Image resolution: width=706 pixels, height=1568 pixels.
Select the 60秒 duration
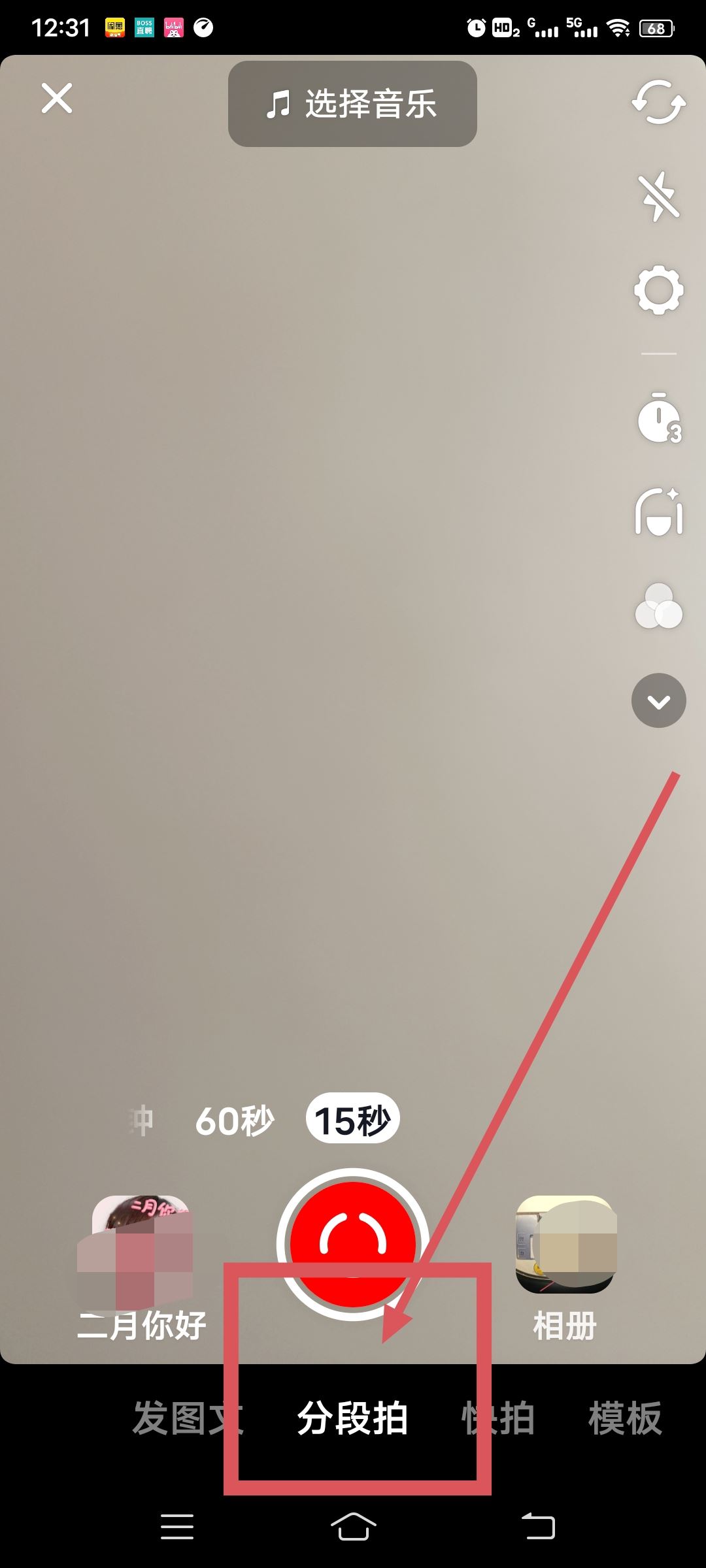tap(234, 1120)
